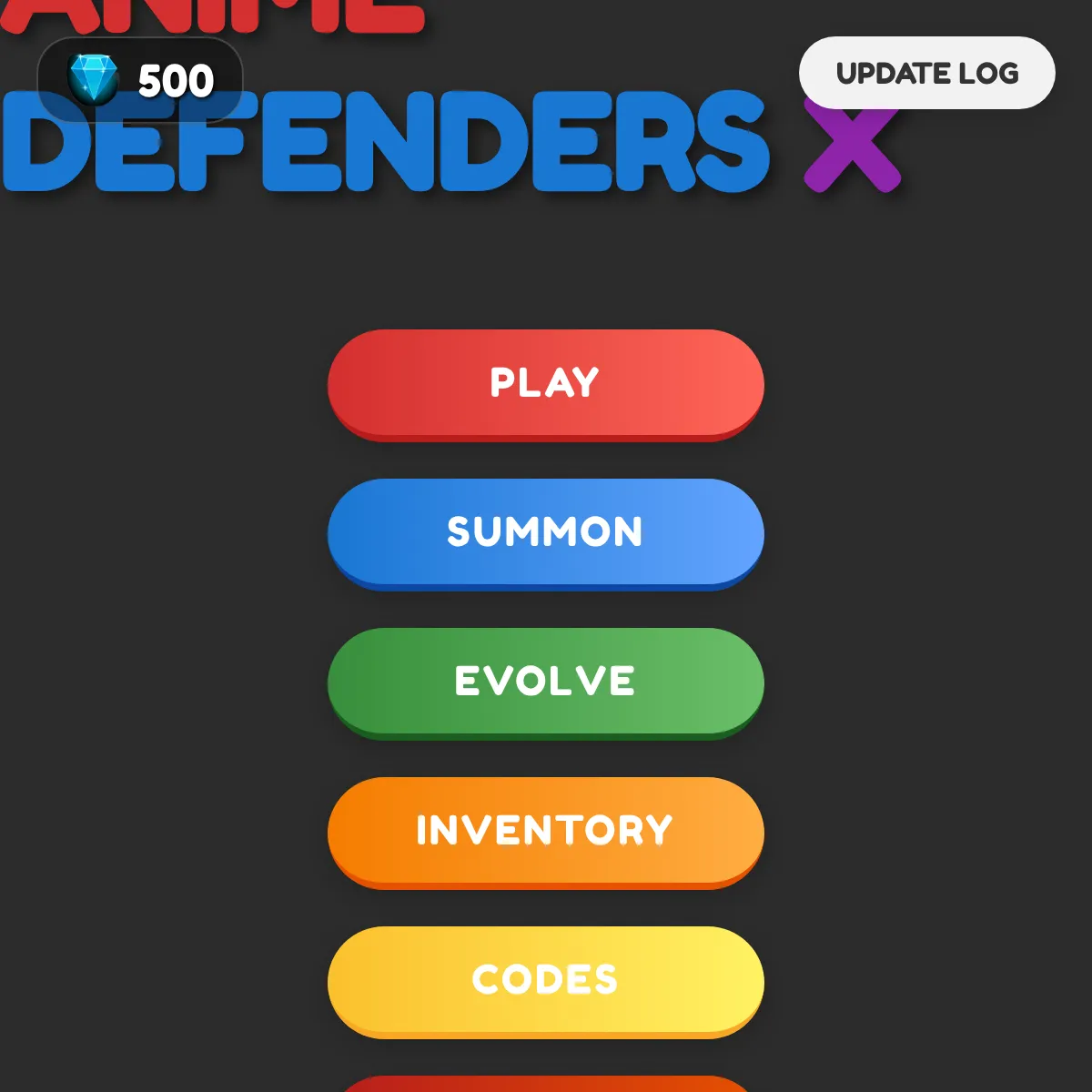Open the Summon menu
This screenshot has width=1092, height=1092.
[x=545, y=532]
